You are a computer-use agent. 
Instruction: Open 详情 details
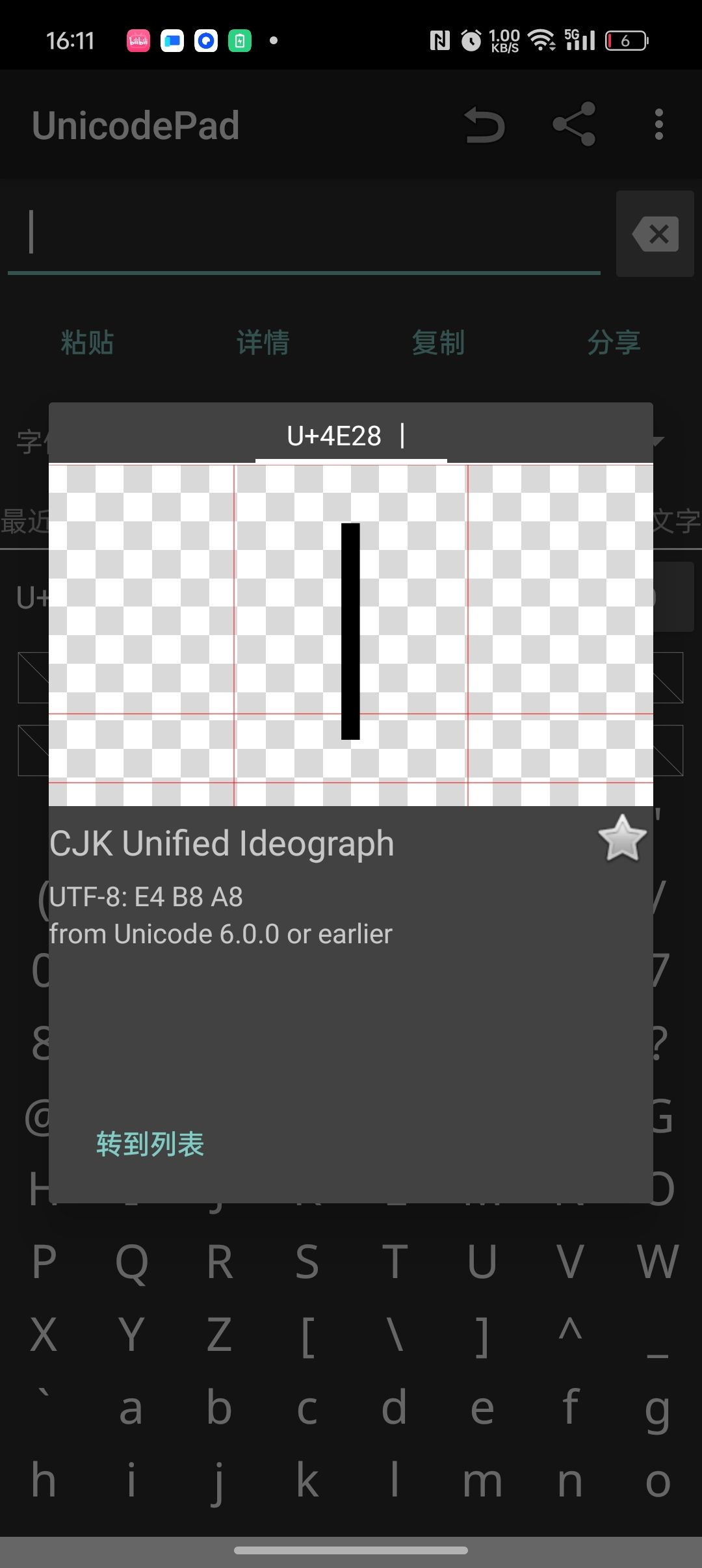point(263,343)
